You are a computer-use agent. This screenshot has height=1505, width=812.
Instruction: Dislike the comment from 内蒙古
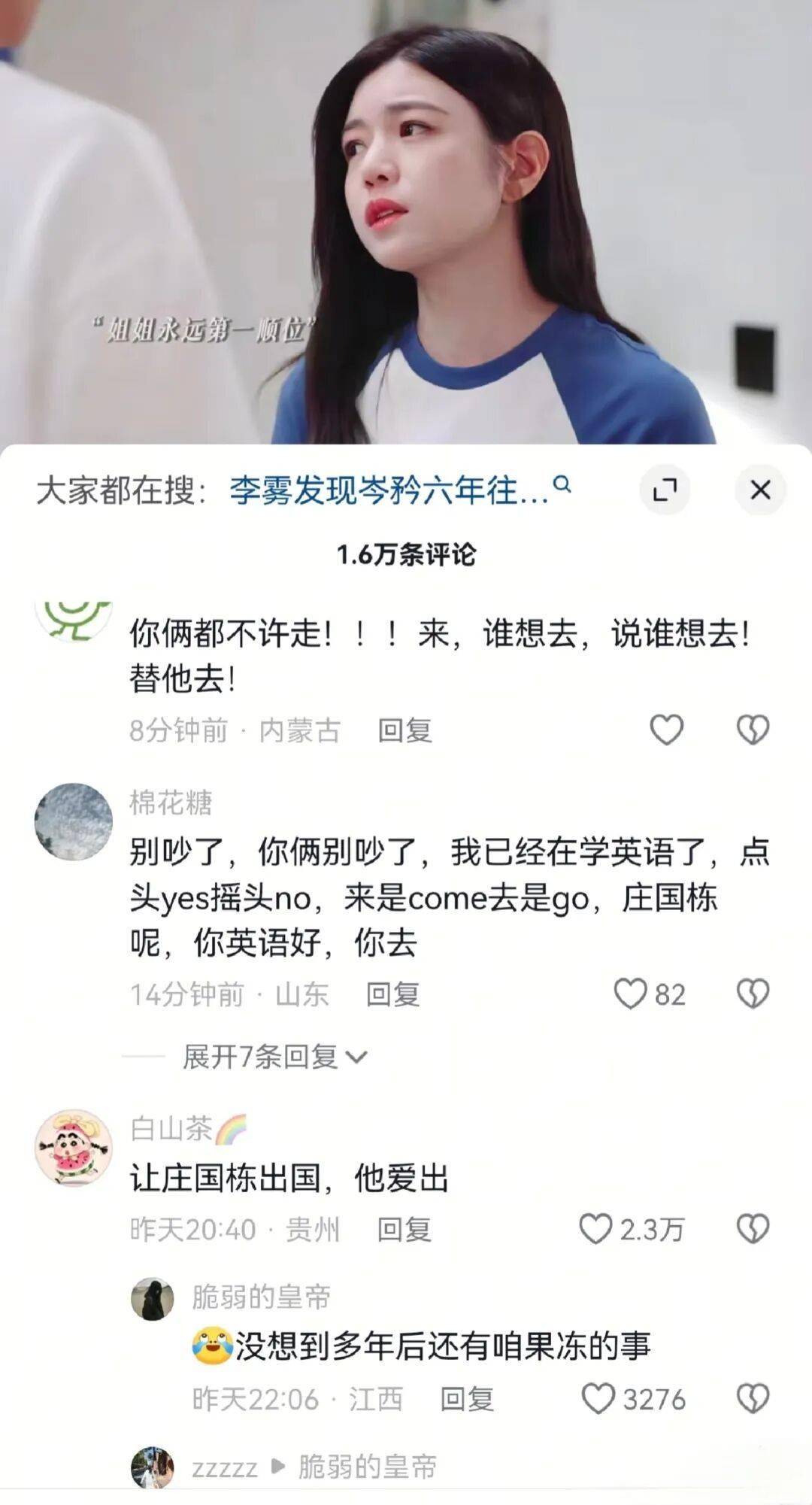[753, 730]
